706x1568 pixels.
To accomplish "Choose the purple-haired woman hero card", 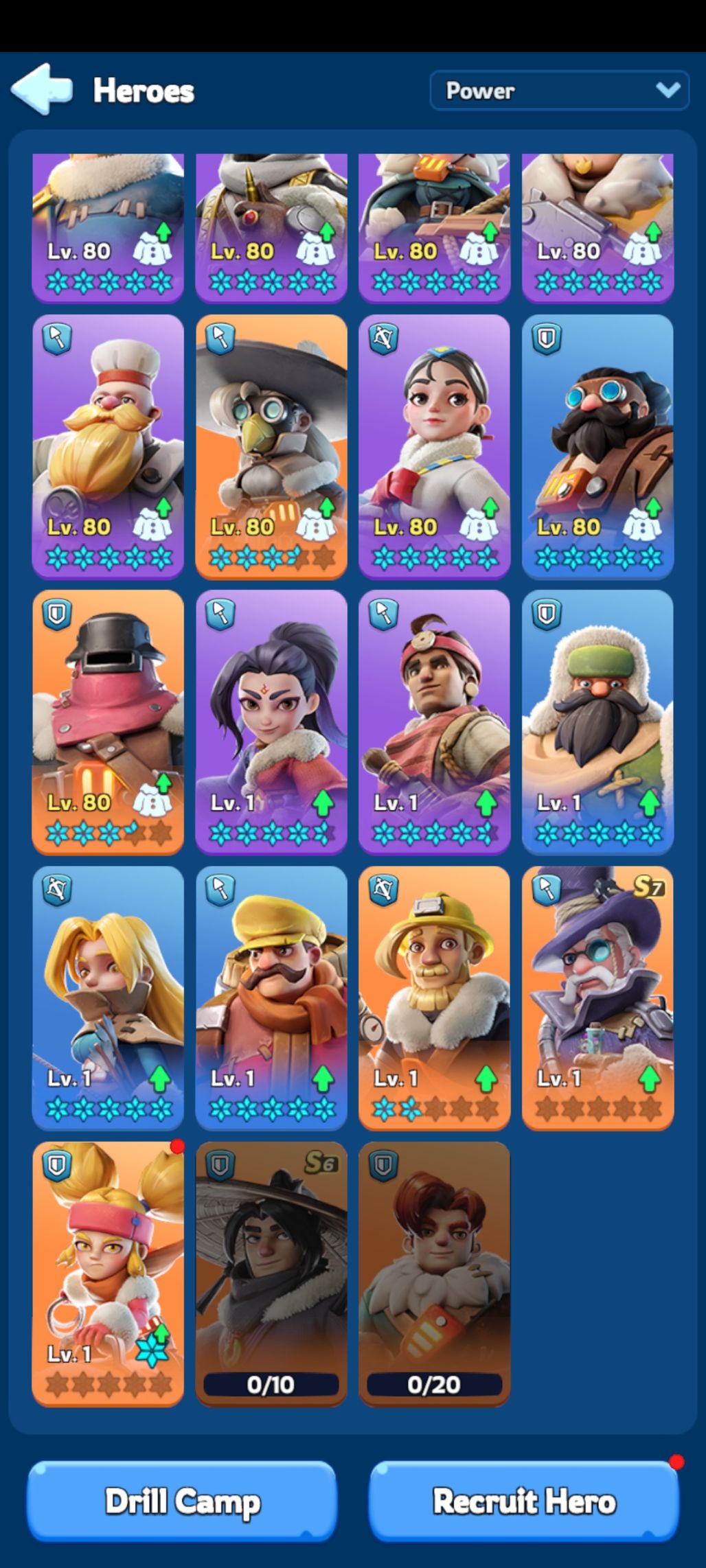I will tap(271, 721).
